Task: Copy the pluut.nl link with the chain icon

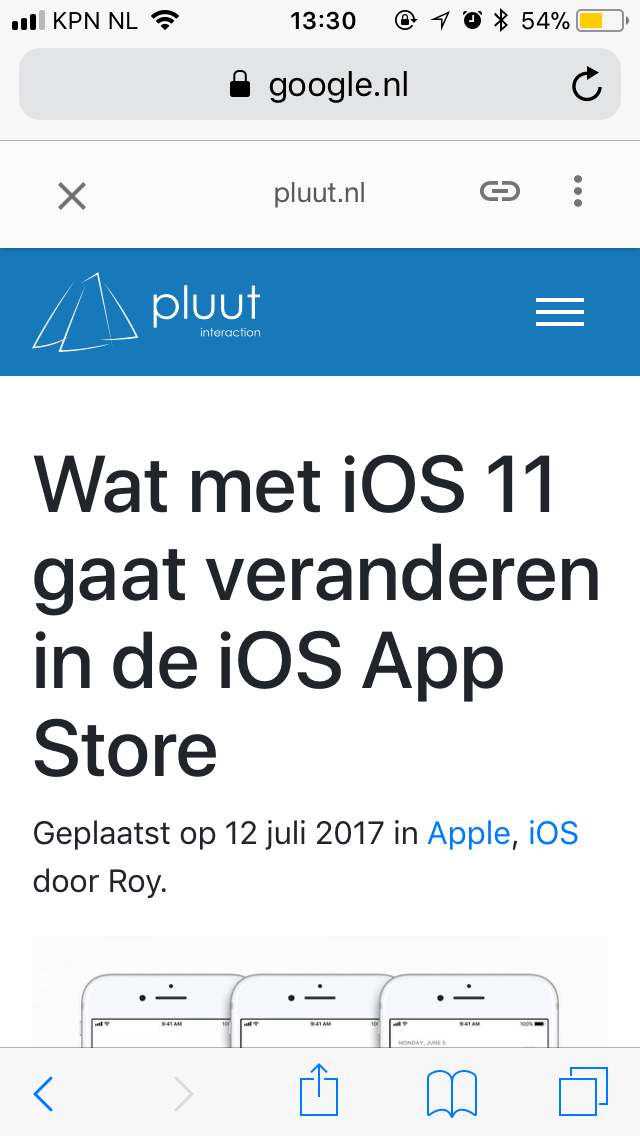Action: [500, 191]
